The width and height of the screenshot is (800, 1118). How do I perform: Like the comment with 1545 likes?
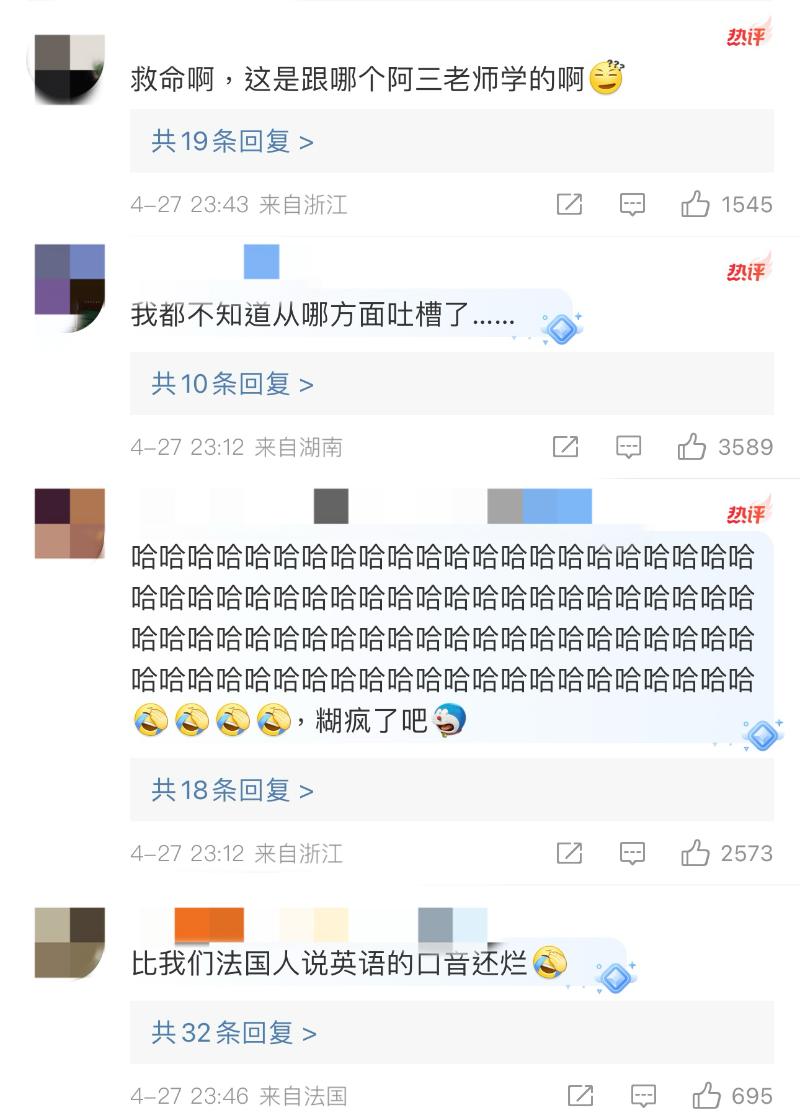(x=695, y=205)
